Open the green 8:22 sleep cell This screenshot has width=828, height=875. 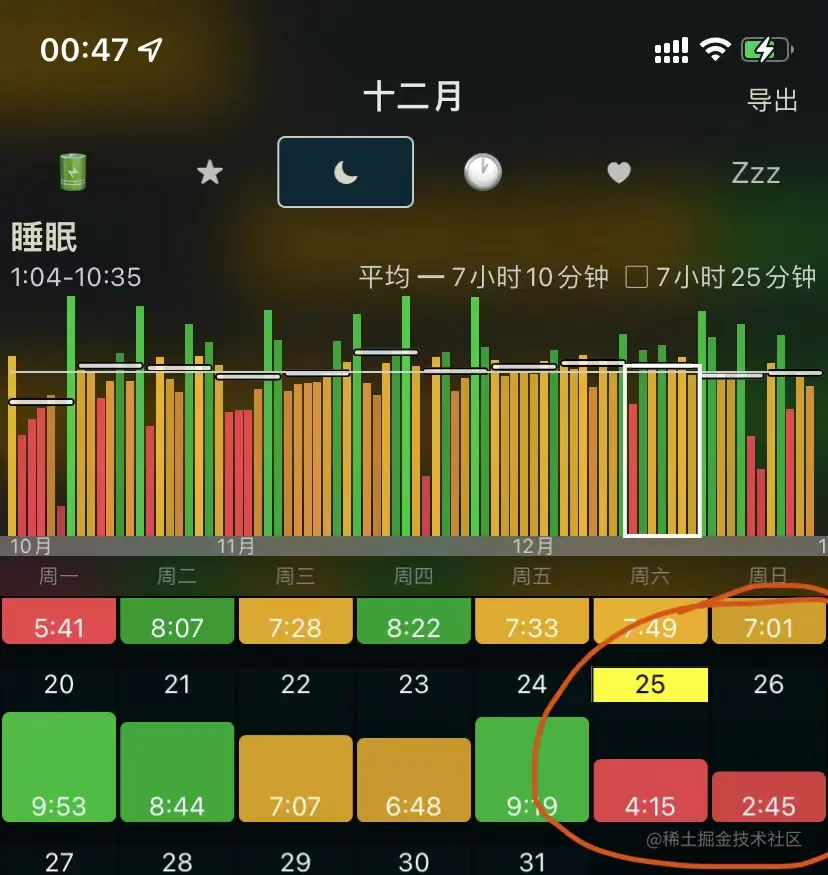tap(413, 621)
